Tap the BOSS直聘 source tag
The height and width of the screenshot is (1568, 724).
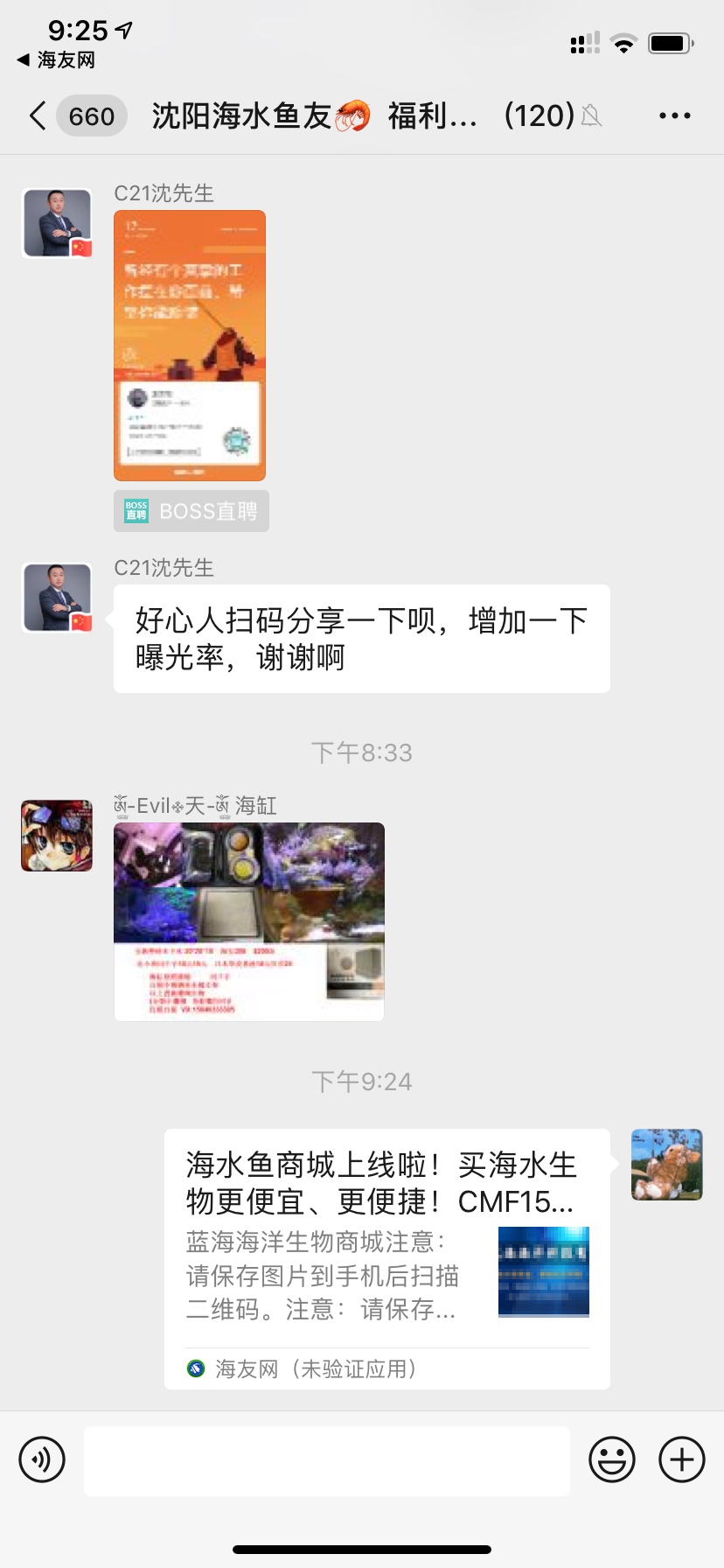click(x=191, y=511)
